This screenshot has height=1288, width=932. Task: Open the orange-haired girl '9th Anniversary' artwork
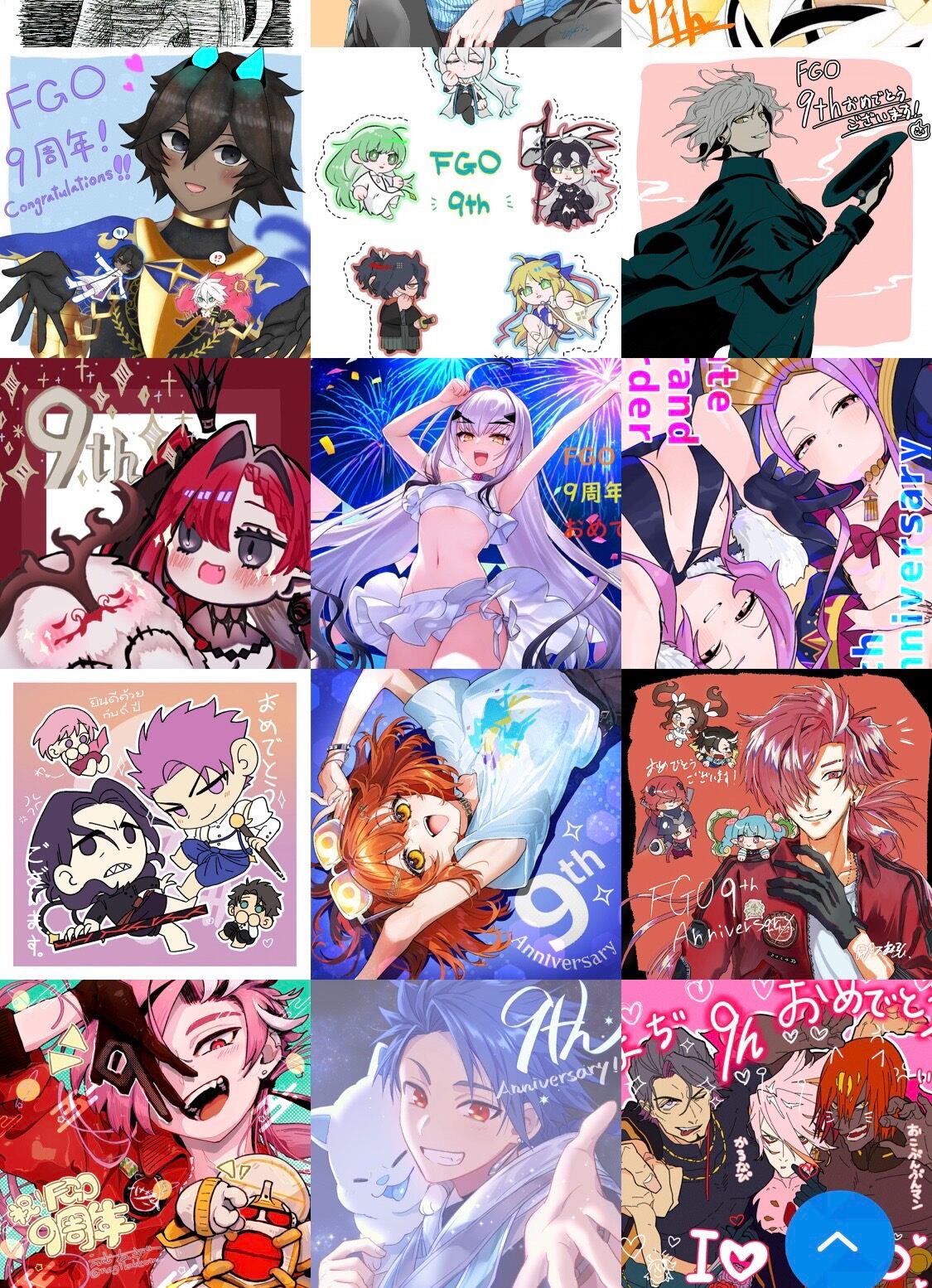click(x=466, y=824)
